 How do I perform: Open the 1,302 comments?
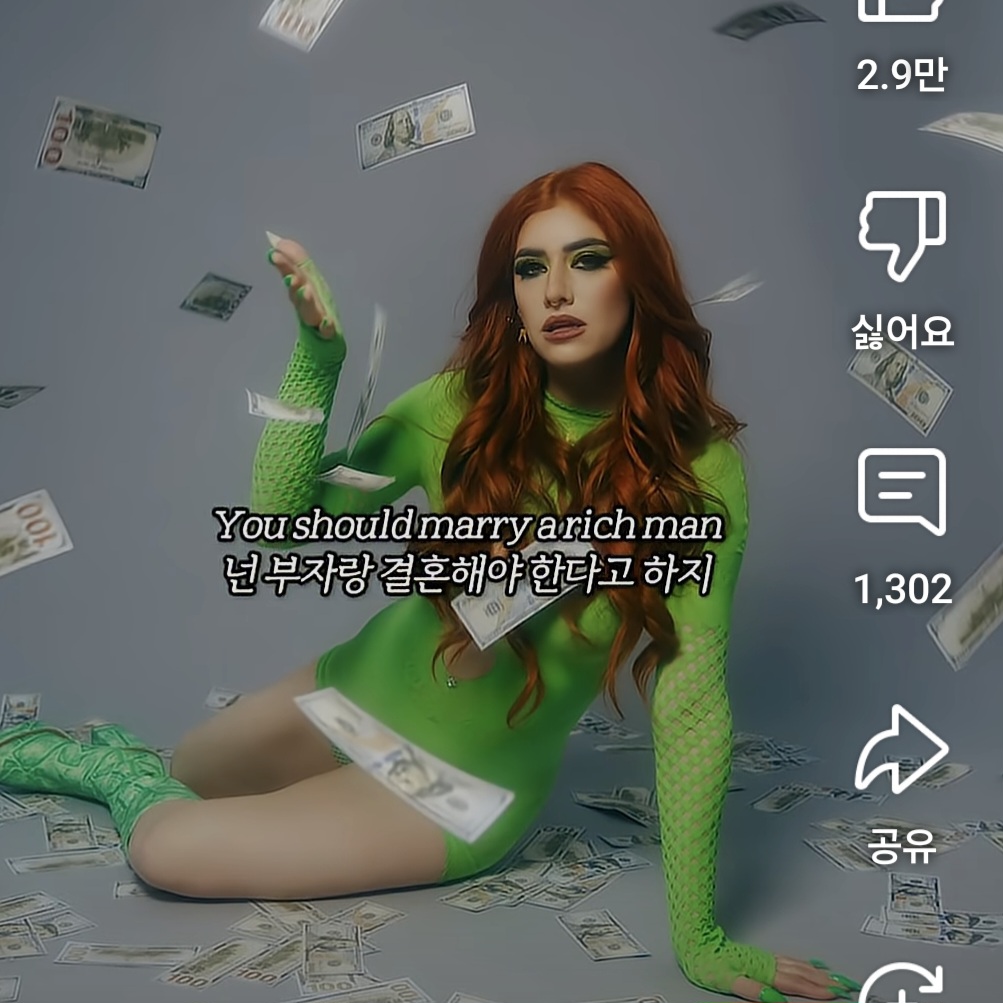pyautogui.click(x=901, y=490)
